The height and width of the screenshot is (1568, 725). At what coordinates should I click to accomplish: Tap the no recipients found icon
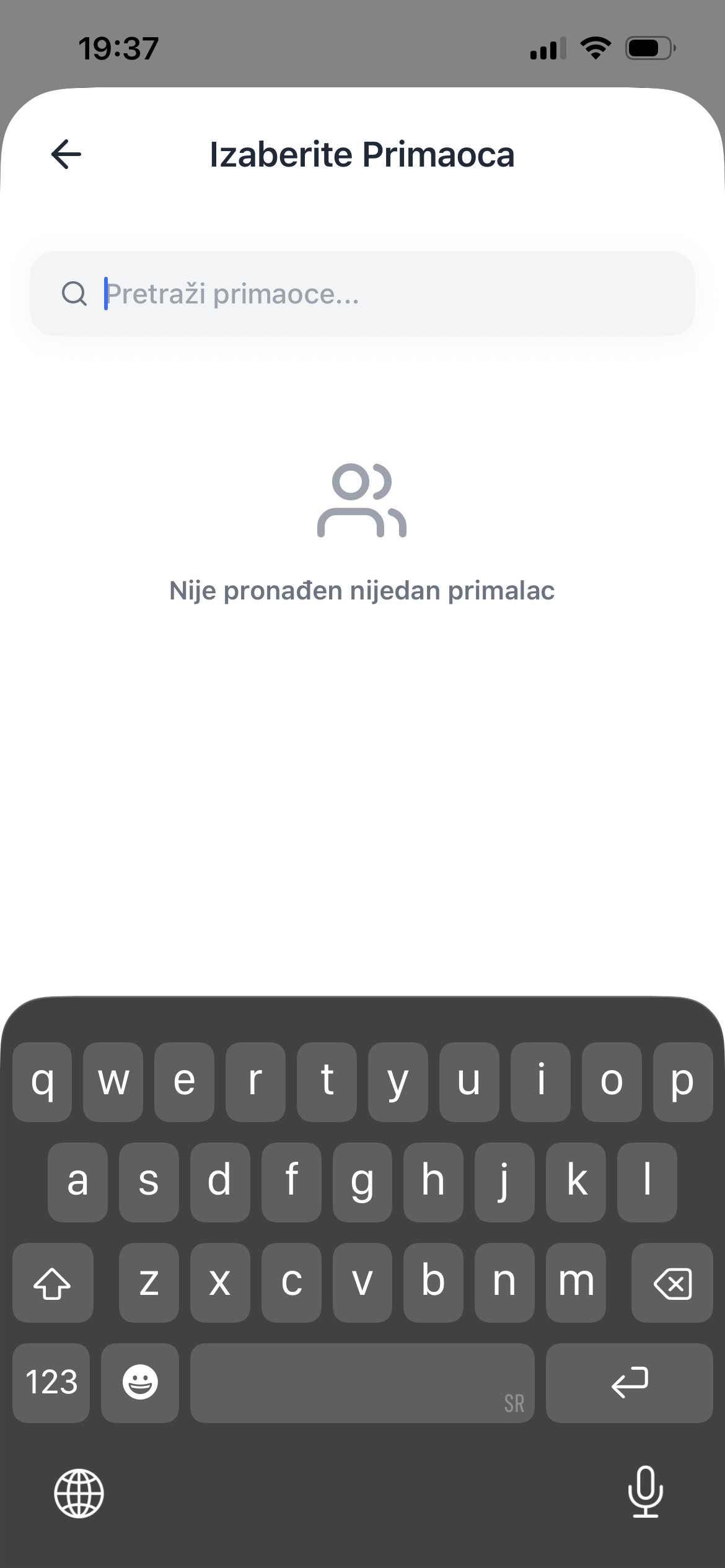pyautogui.click(x=362, y=502)
